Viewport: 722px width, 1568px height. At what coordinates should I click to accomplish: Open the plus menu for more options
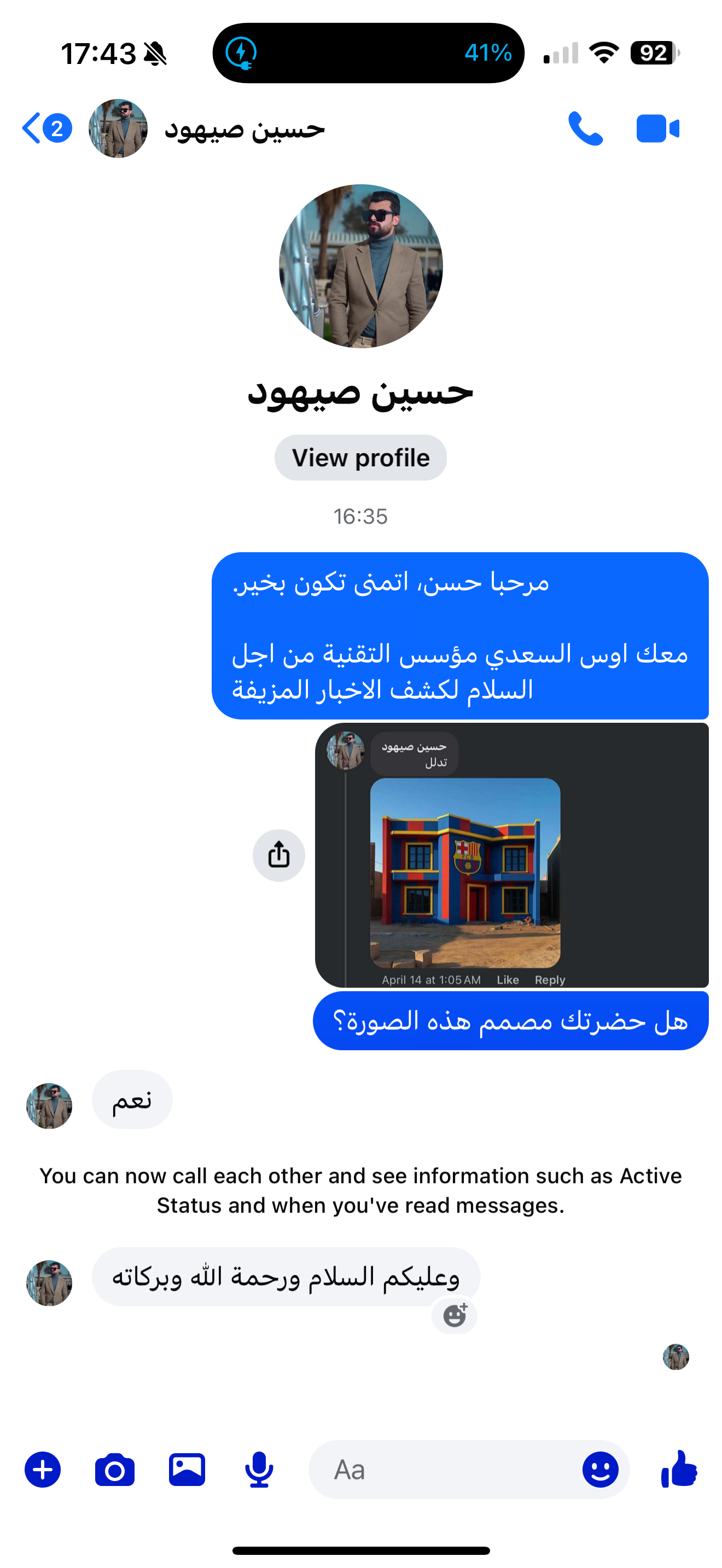coord(43,1470)
